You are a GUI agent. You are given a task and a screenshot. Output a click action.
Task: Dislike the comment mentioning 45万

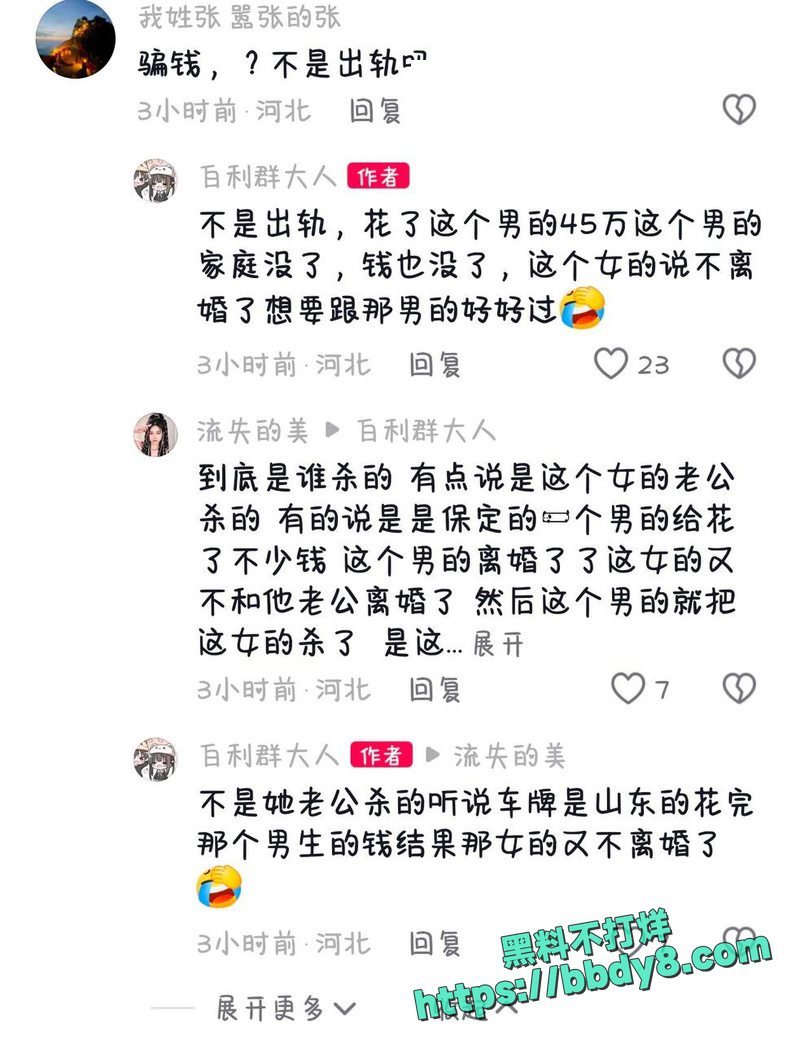tap(739, 364)
